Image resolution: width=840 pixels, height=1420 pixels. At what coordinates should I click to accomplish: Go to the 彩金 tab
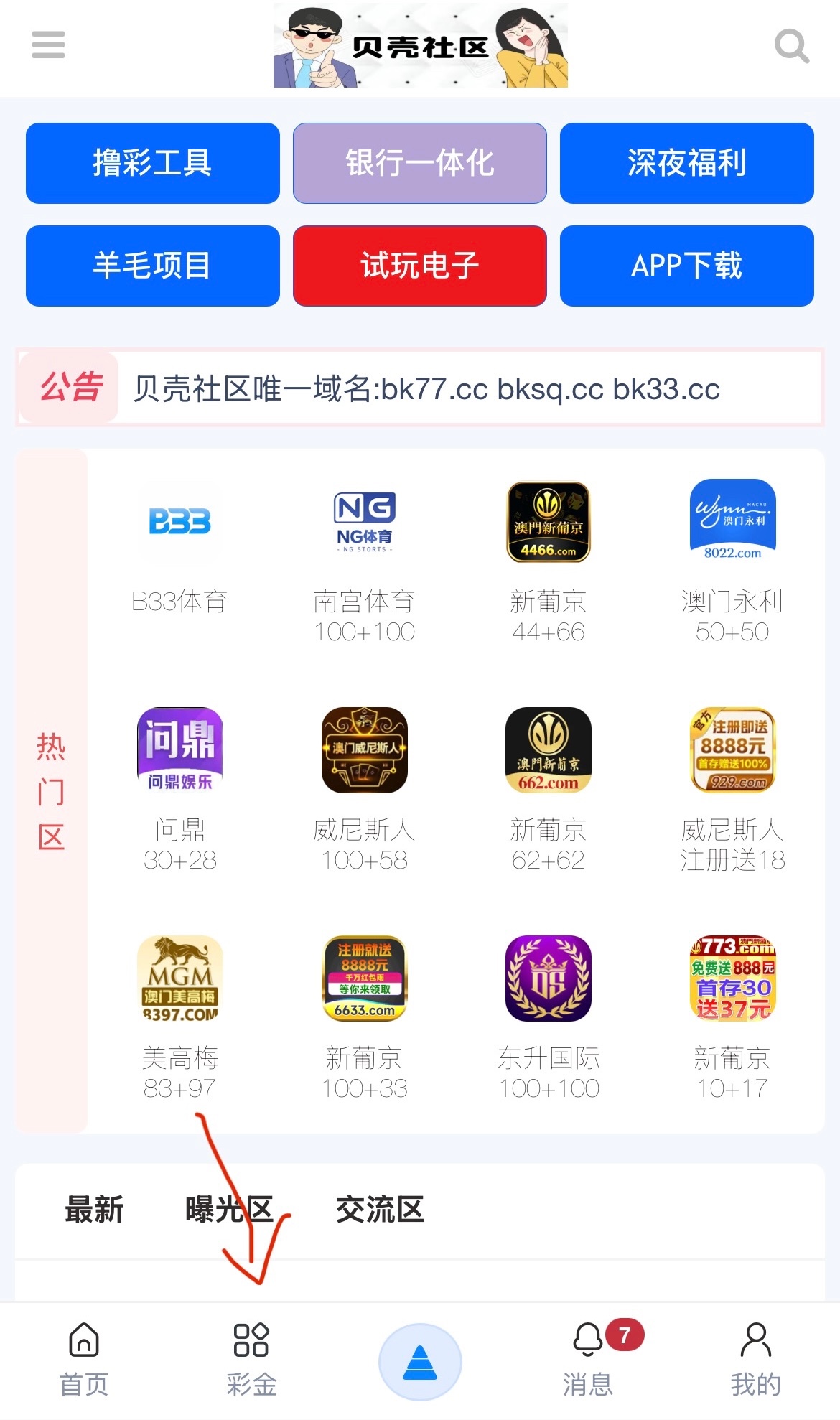251,1359
